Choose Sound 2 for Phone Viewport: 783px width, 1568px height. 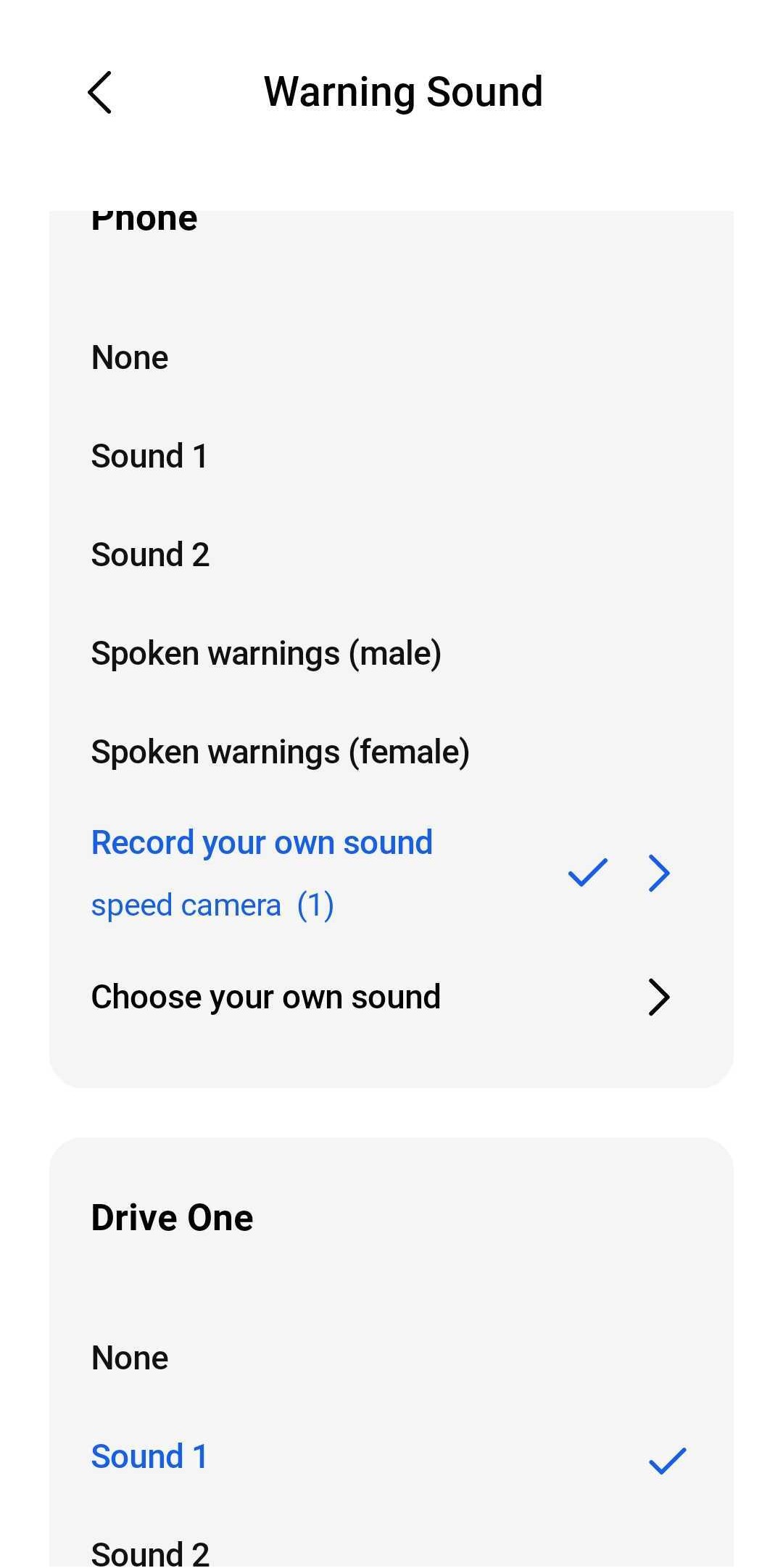pos(151,555)
